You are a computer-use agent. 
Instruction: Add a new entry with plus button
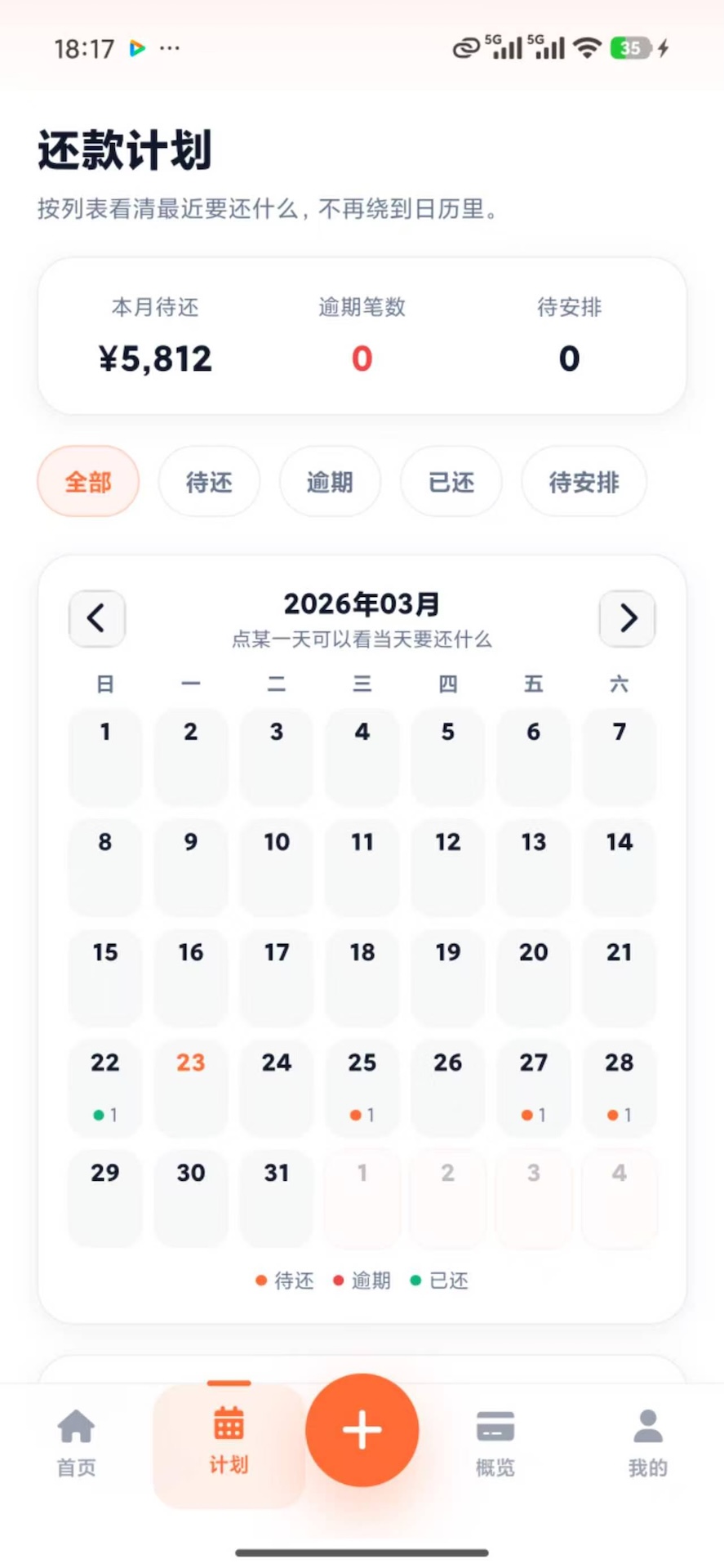click(x=362, y=1430)
